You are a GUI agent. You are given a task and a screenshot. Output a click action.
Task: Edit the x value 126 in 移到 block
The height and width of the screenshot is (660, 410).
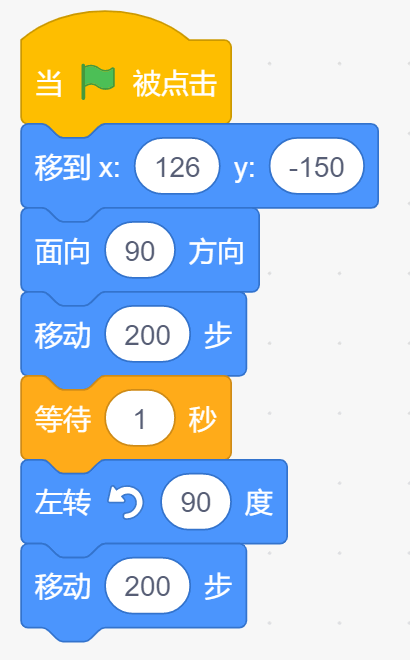coord(177,166)
